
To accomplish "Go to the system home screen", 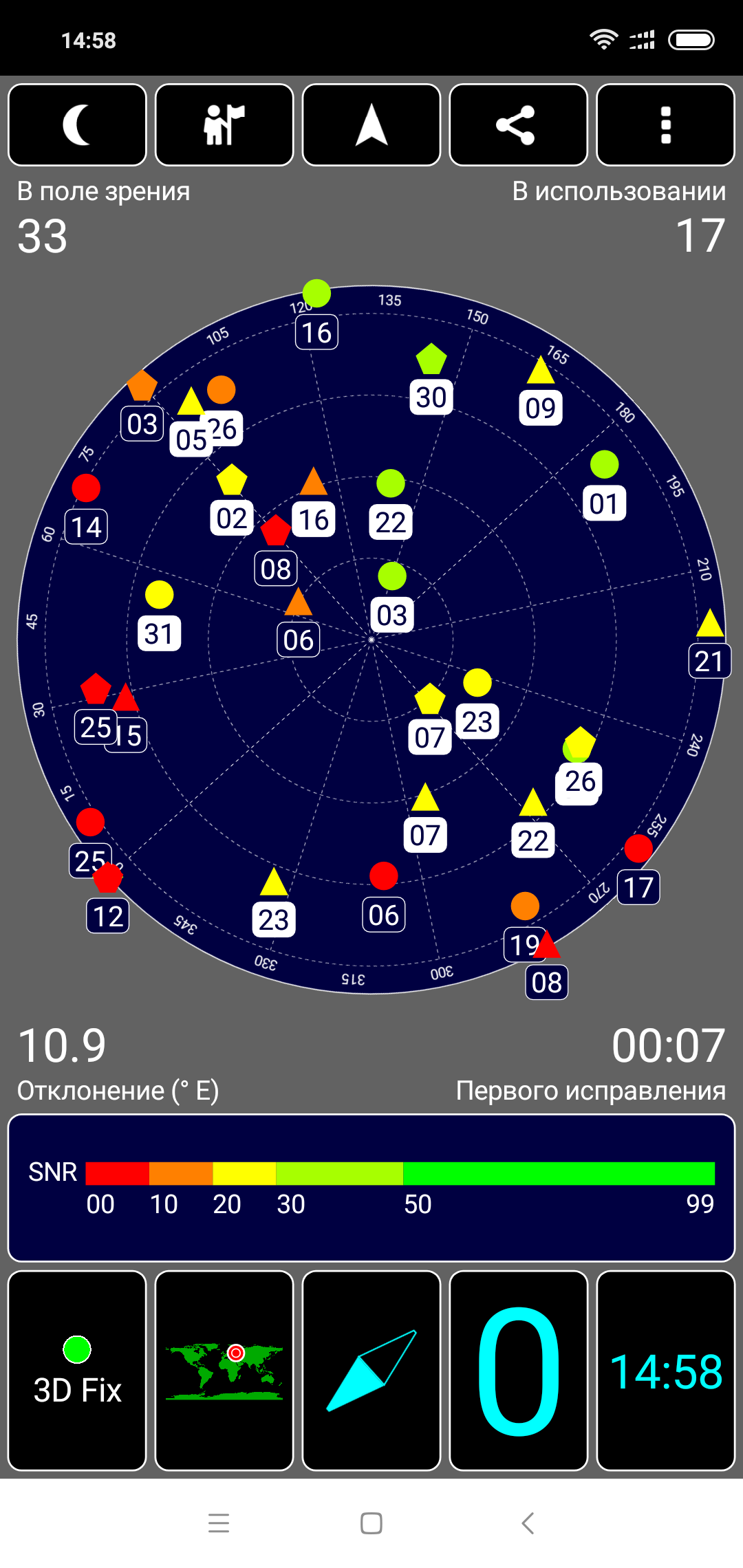I will coord(371,1523).
